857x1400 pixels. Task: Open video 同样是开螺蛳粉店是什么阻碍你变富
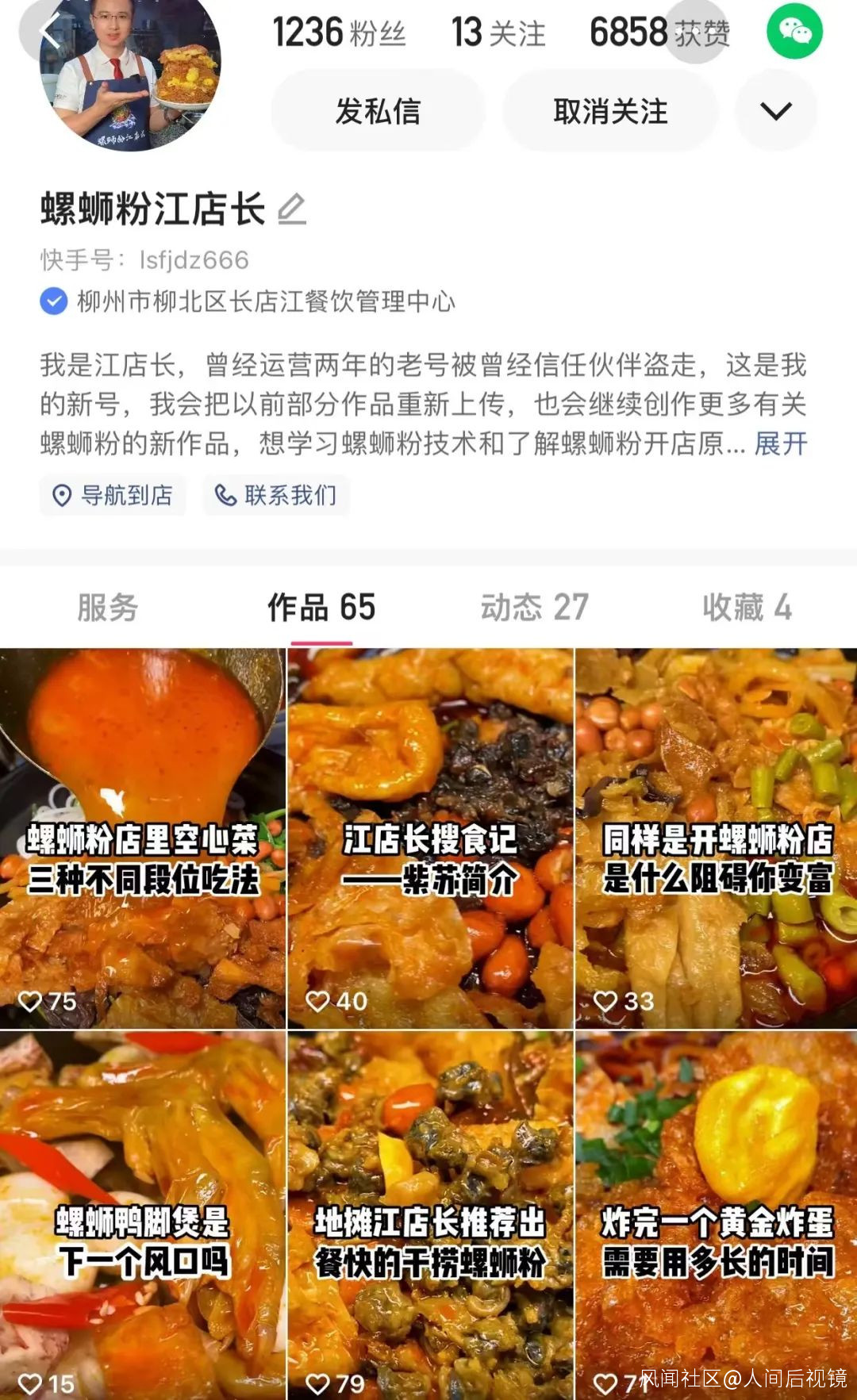coord(717,838)
